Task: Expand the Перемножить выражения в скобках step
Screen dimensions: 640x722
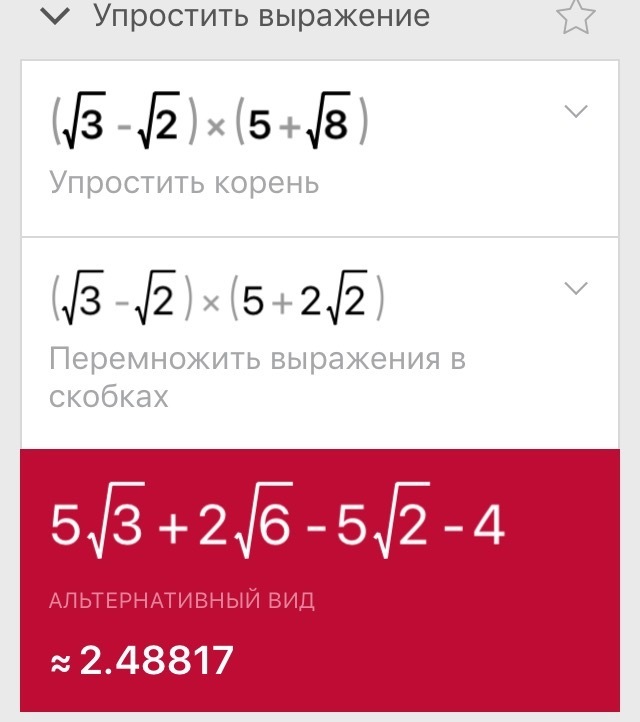Action: tap(576, 289)
